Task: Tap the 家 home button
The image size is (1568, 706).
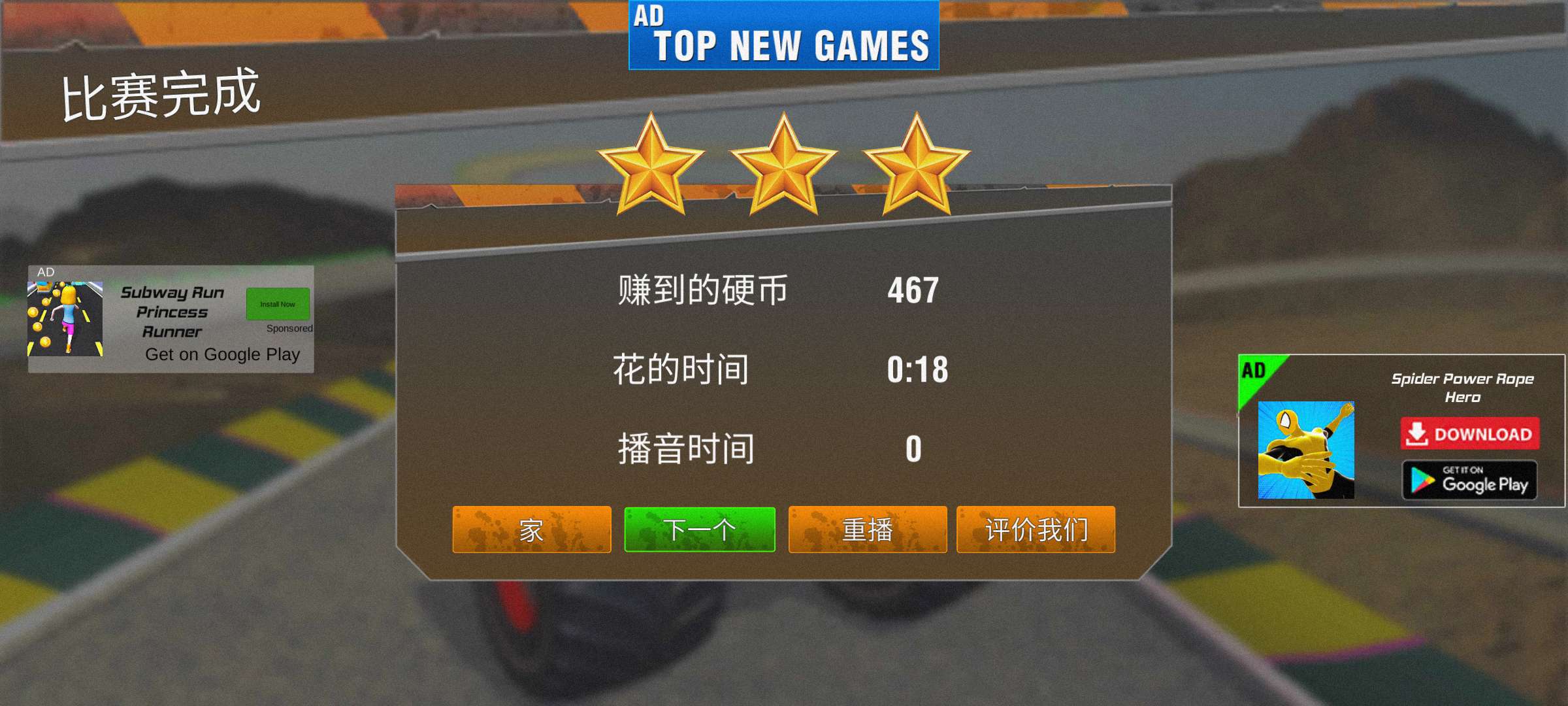Action: pos(531,529)
